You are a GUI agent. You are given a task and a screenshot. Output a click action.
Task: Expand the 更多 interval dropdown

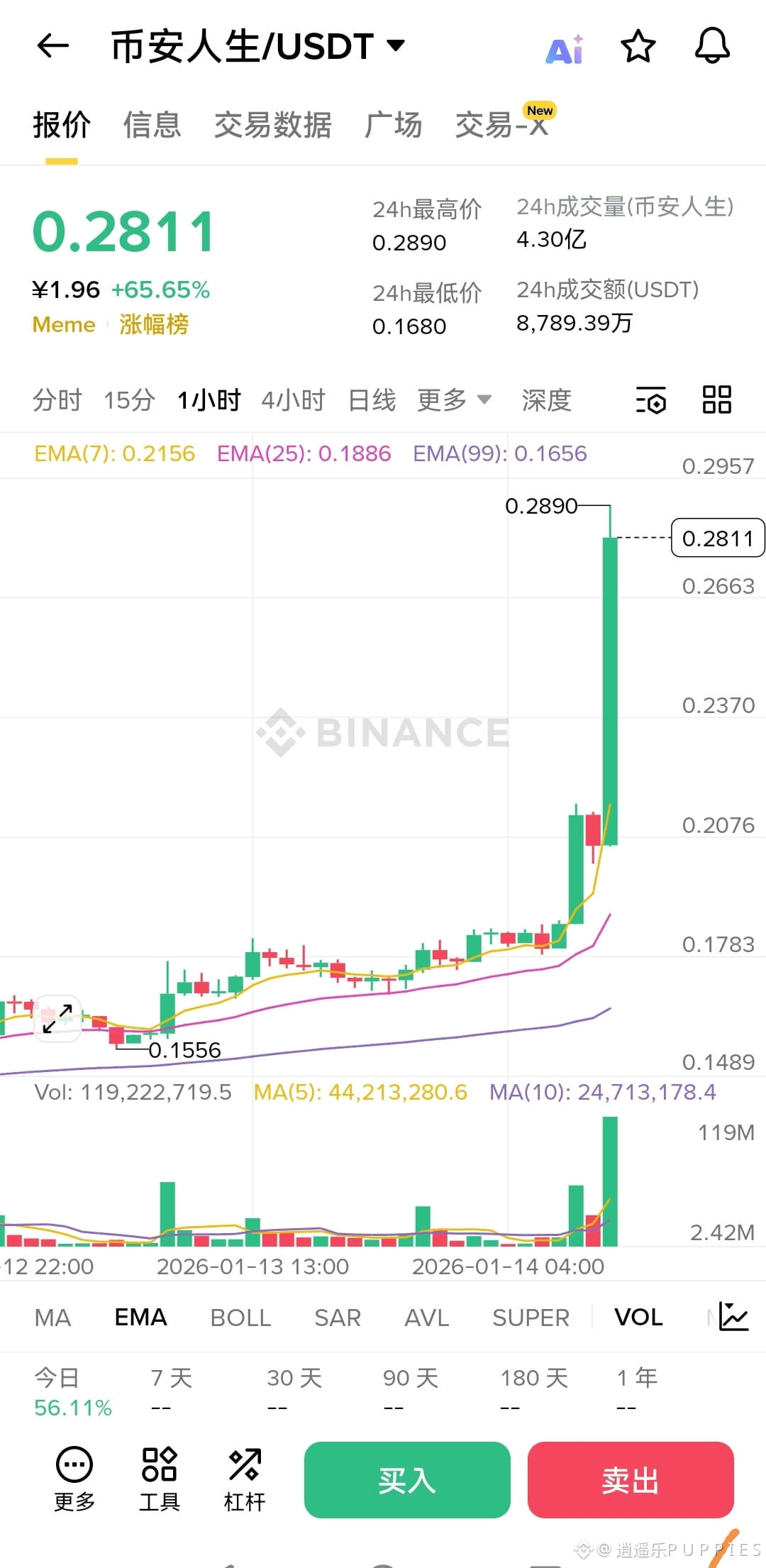click(454, 400)
